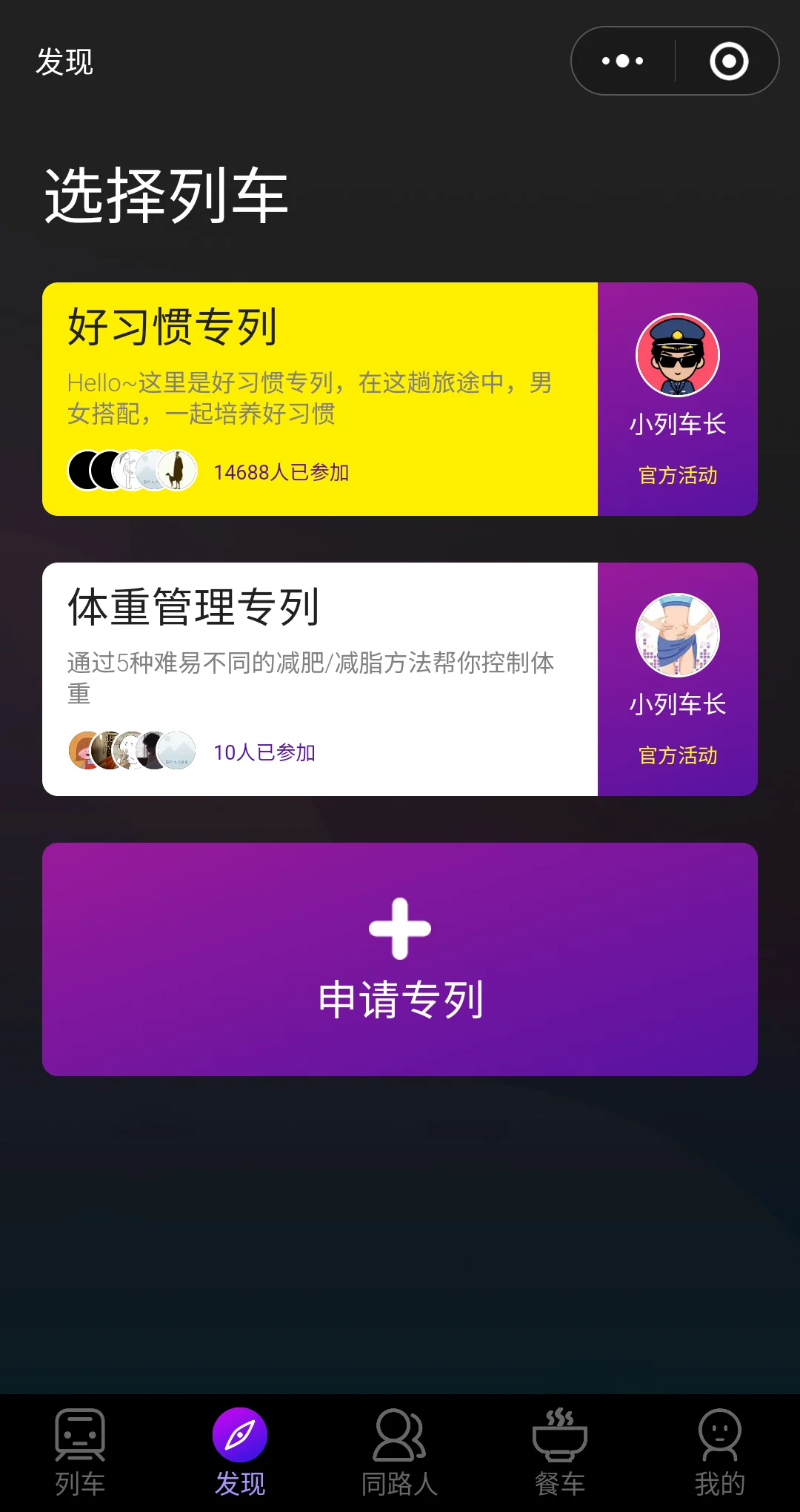Switch to the 列车 tab
800x1512 pixels.
point(80,1453)
